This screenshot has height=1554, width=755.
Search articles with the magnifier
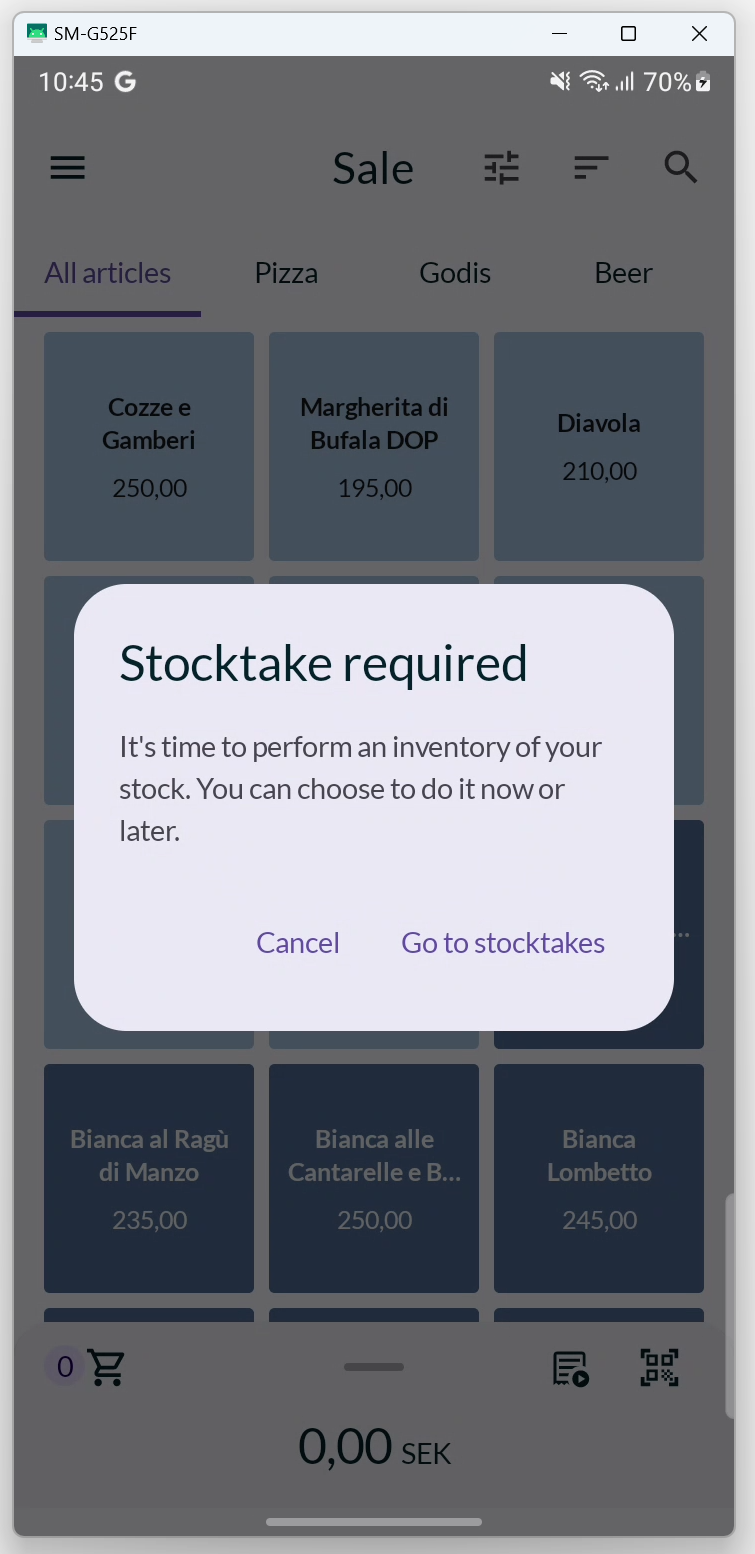pyautogui.click(x=681, y=168)
